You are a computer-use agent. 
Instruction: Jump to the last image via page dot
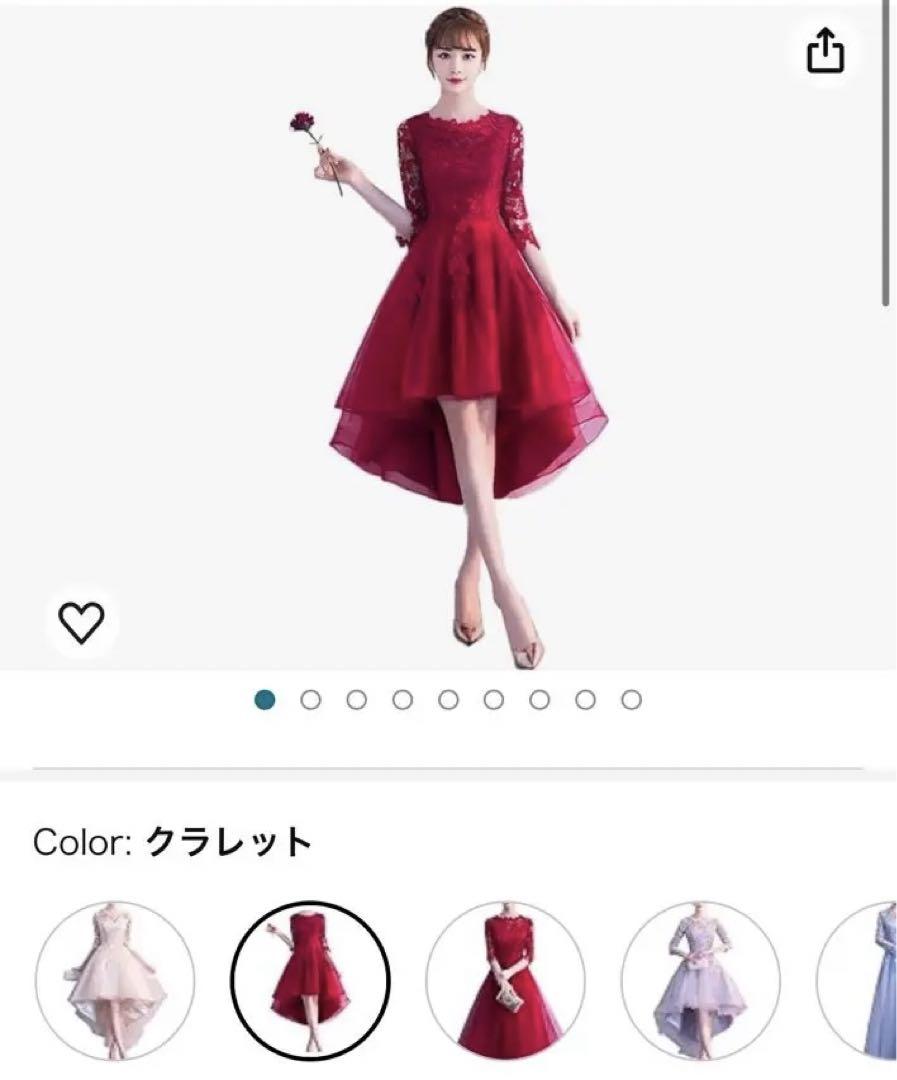(631, 700)
